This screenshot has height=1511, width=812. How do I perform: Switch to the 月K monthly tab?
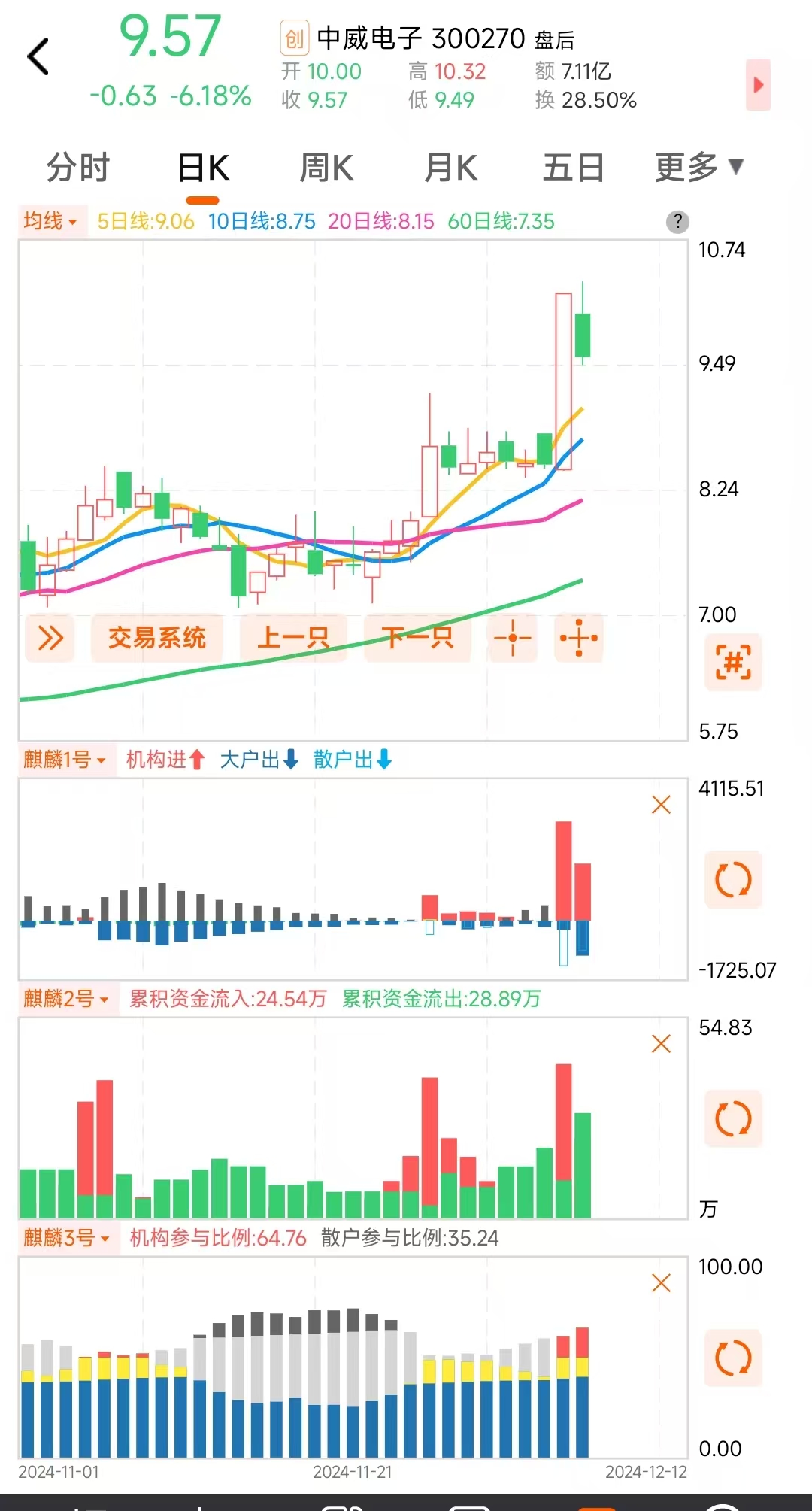pyautogui.click(x=450, y=168)
